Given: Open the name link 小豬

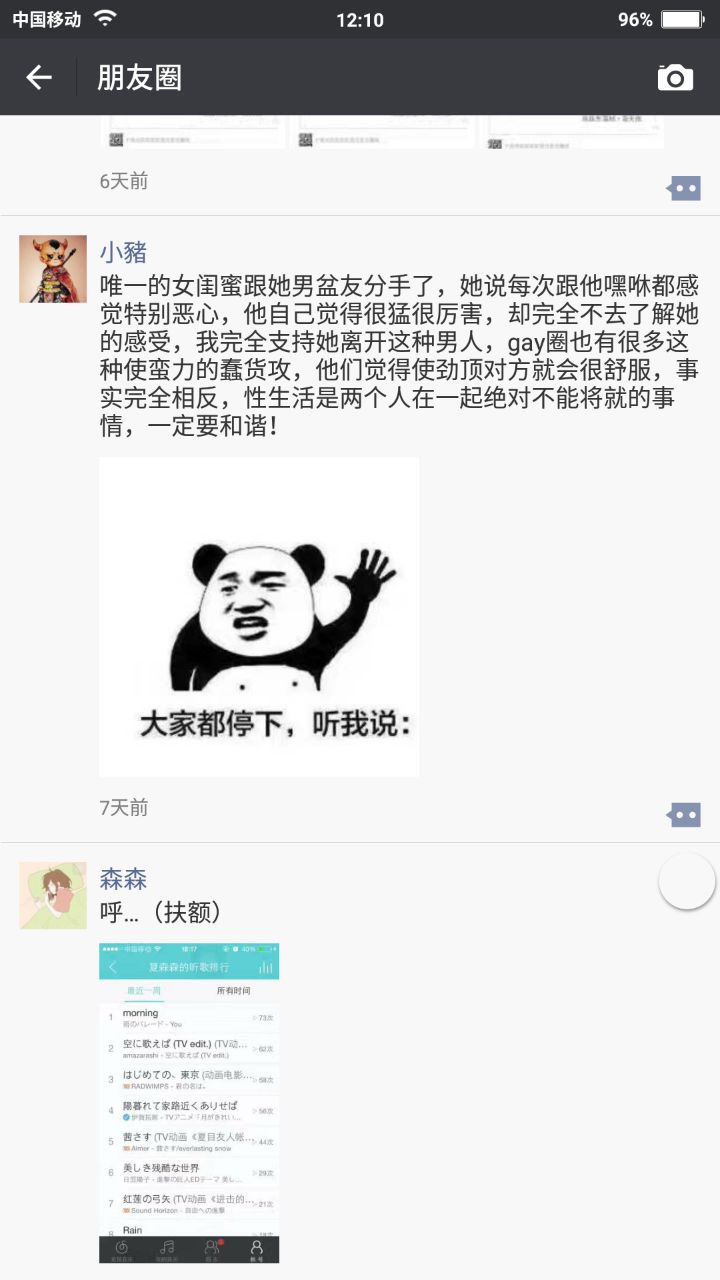Looking at the screenshot, I should [x=123, y=251].
